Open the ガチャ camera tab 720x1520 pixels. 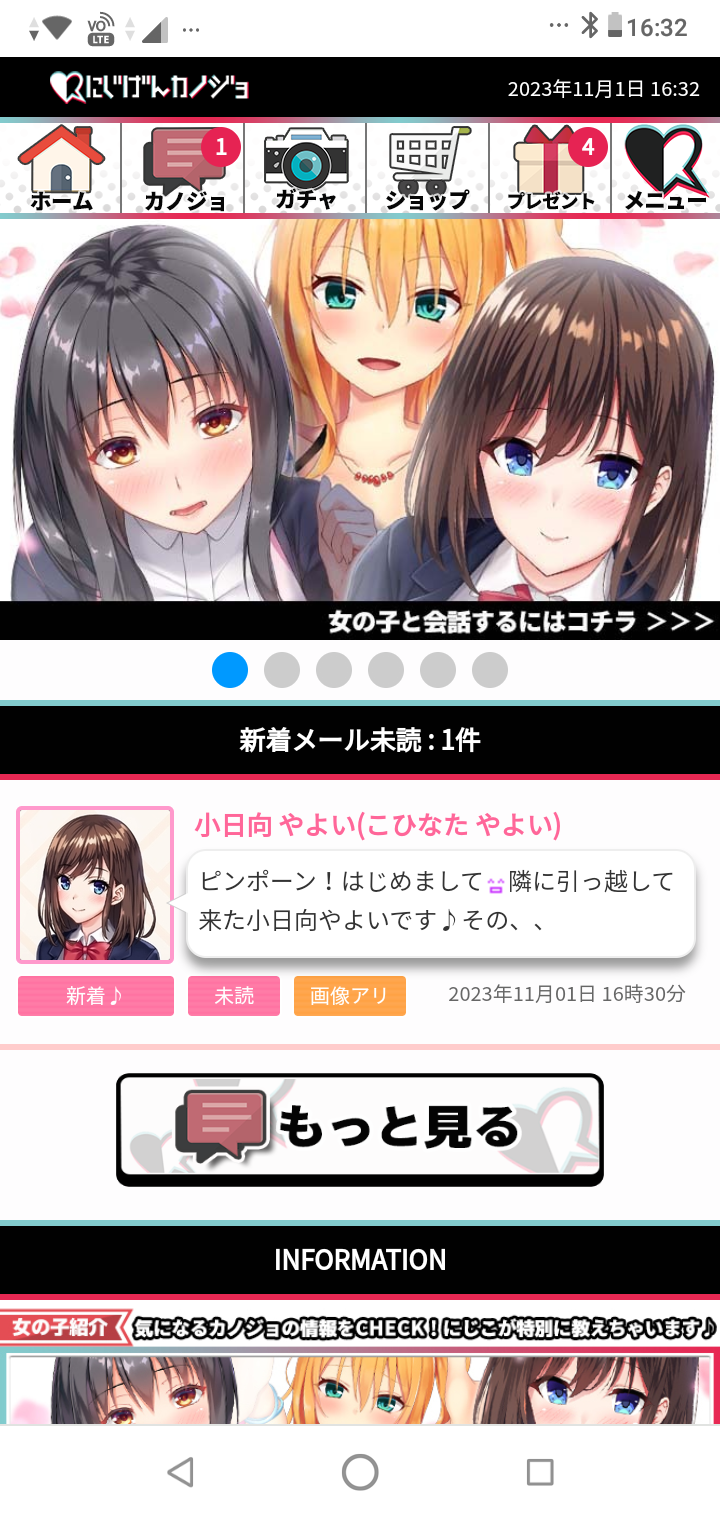(305, 168)
